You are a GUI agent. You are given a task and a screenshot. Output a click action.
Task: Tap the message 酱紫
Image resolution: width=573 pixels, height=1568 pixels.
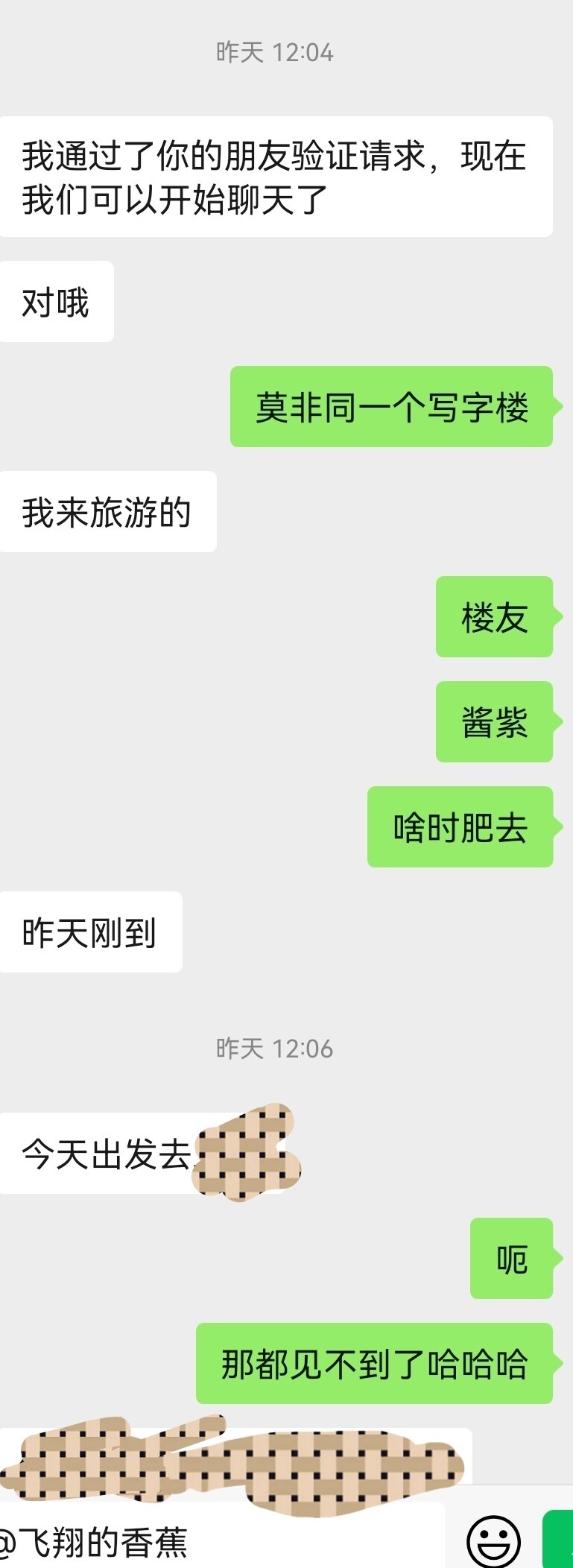[494, 723]
